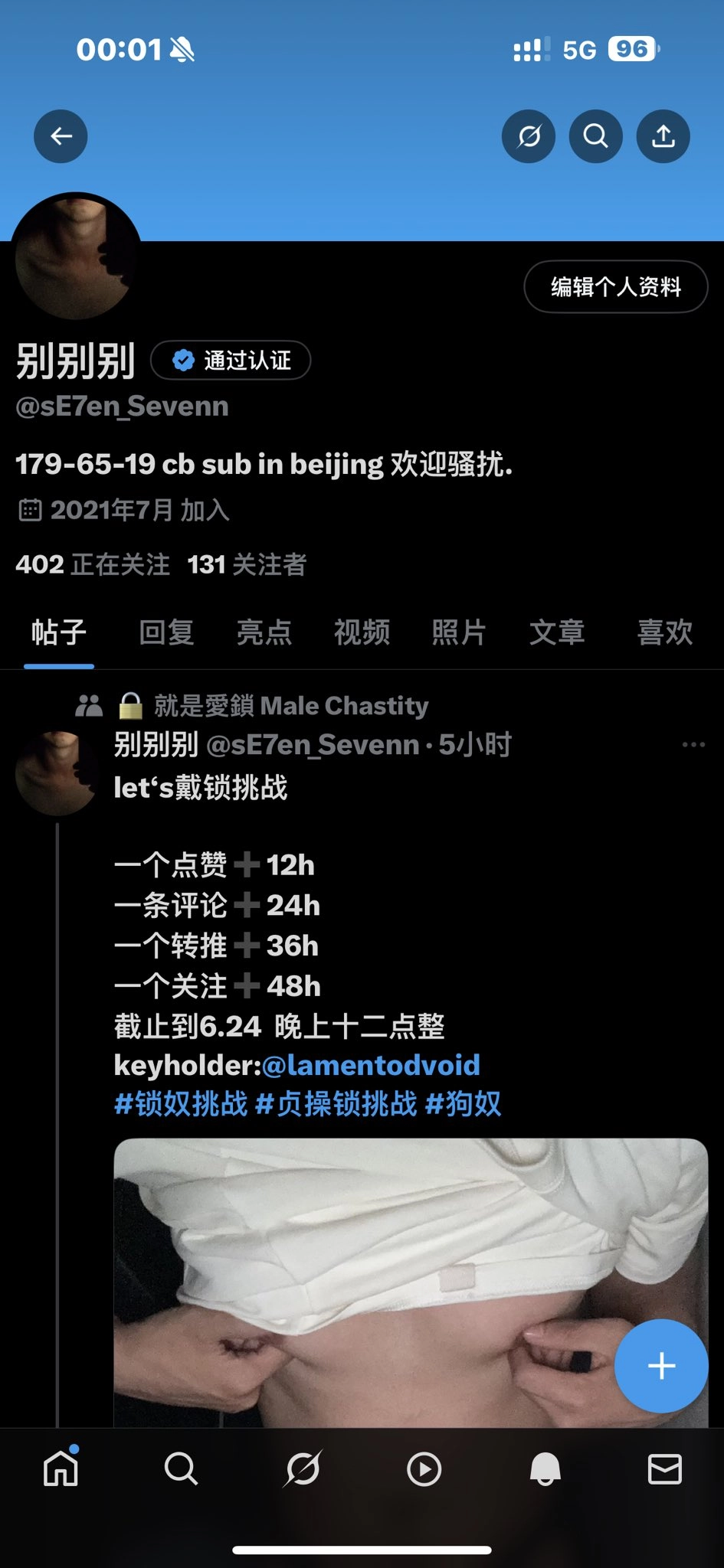
Task: View the 131 关注者 followers list
Action: click(x=247, y=565)
